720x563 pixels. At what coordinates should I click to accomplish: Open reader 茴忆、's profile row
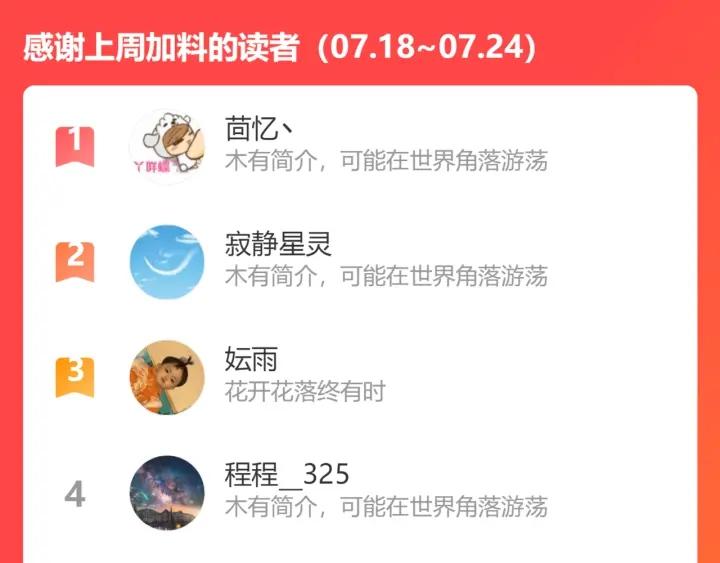[x=360, y=146]
